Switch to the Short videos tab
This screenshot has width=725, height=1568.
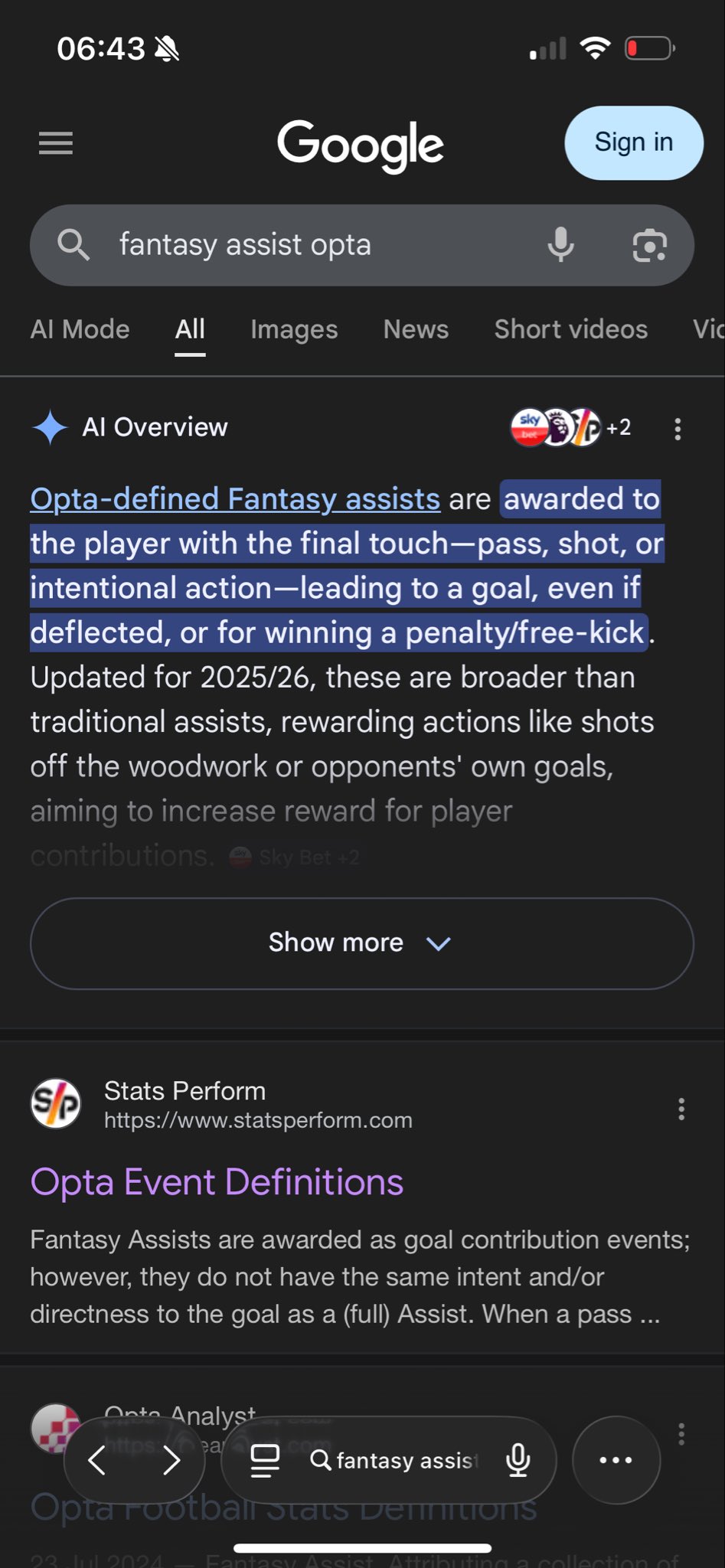(570, 329)
